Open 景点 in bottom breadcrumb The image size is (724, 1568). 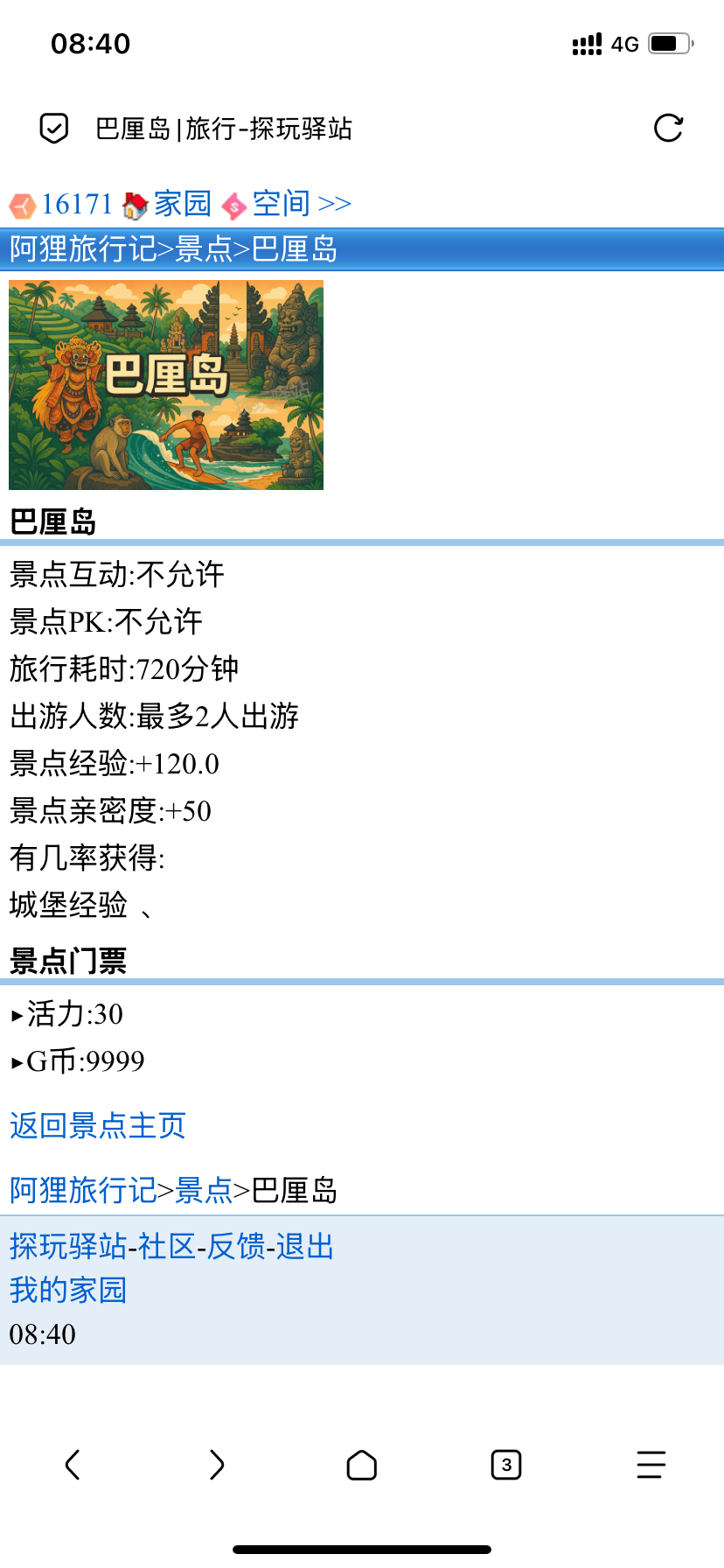point(203,1190)
